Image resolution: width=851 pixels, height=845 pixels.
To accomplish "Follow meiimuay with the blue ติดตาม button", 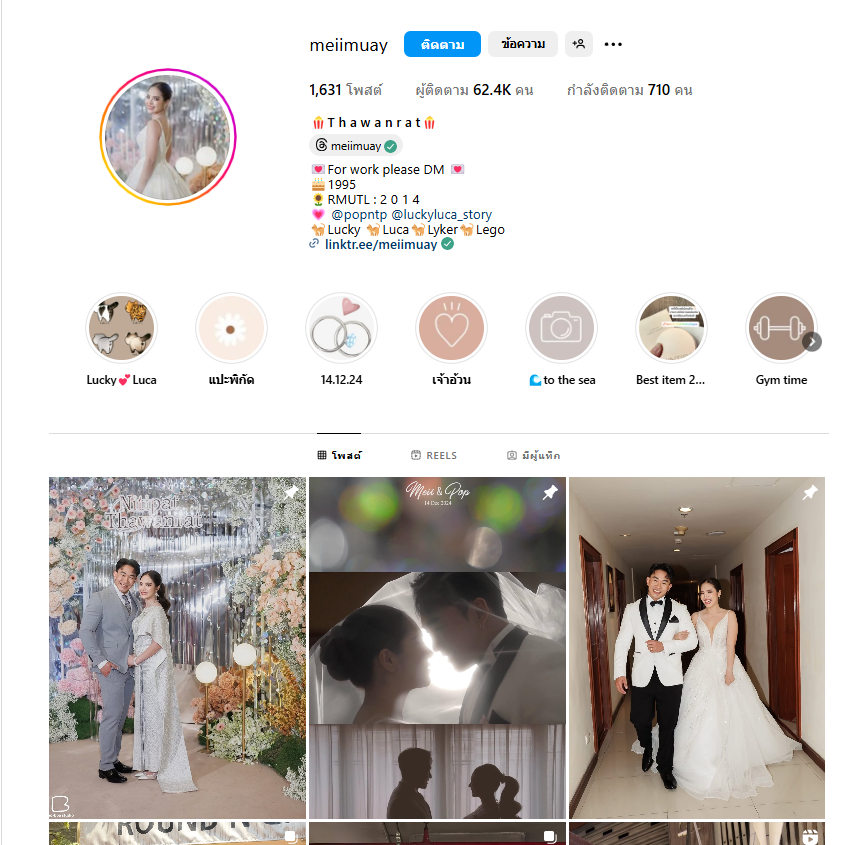I will pos(442,44).
